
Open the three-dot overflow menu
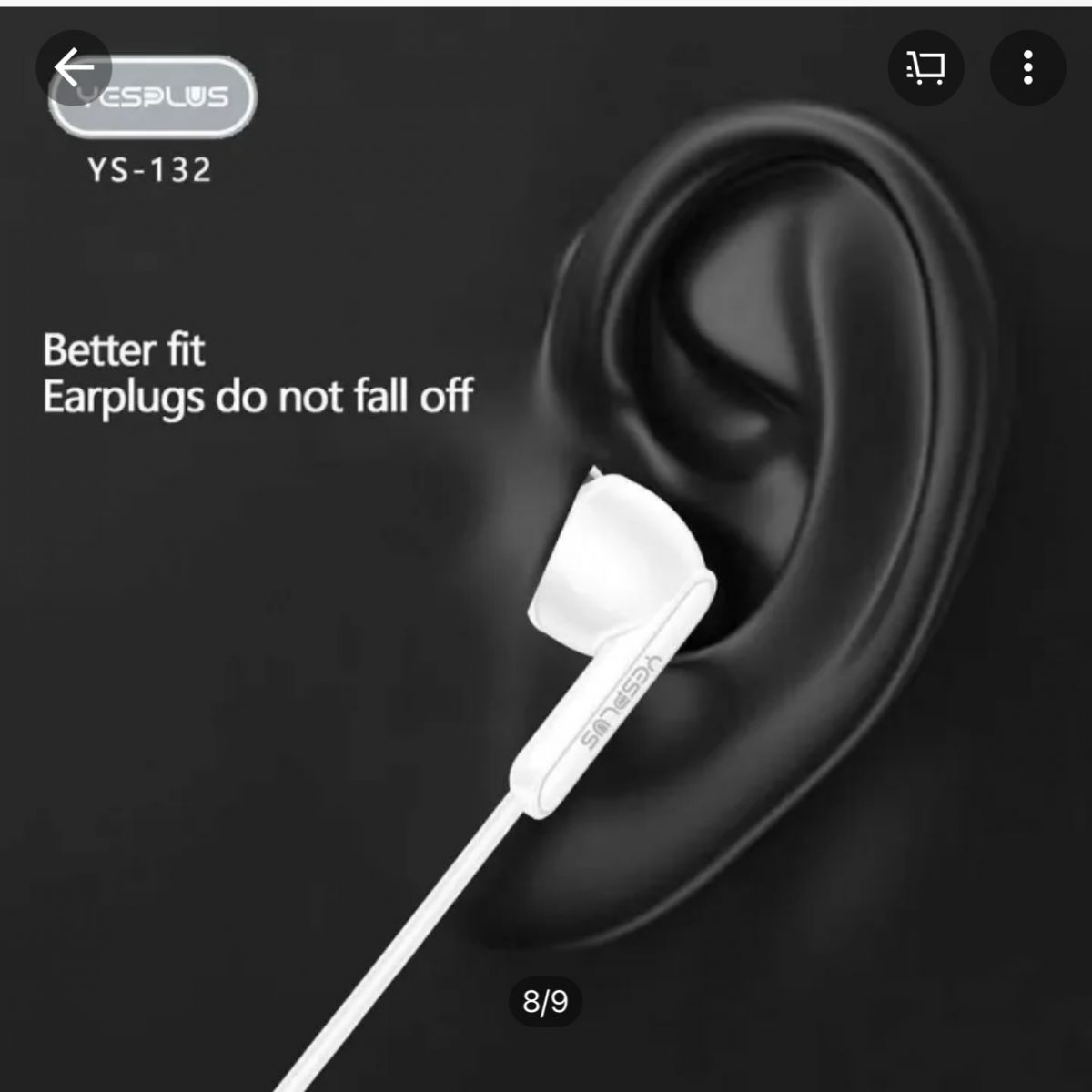pos(1027,67)
